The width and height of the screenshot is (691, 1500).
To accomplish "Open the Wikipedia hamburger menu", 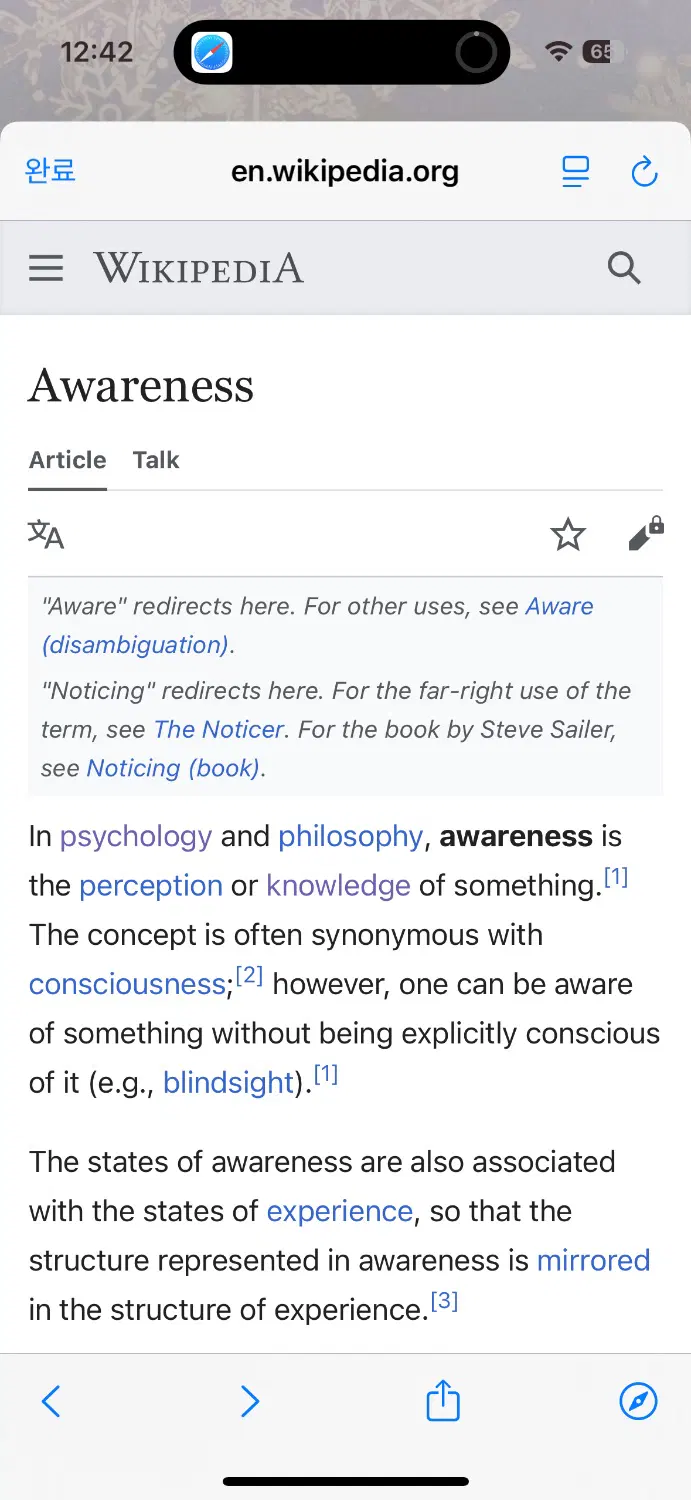I will 46,268.
